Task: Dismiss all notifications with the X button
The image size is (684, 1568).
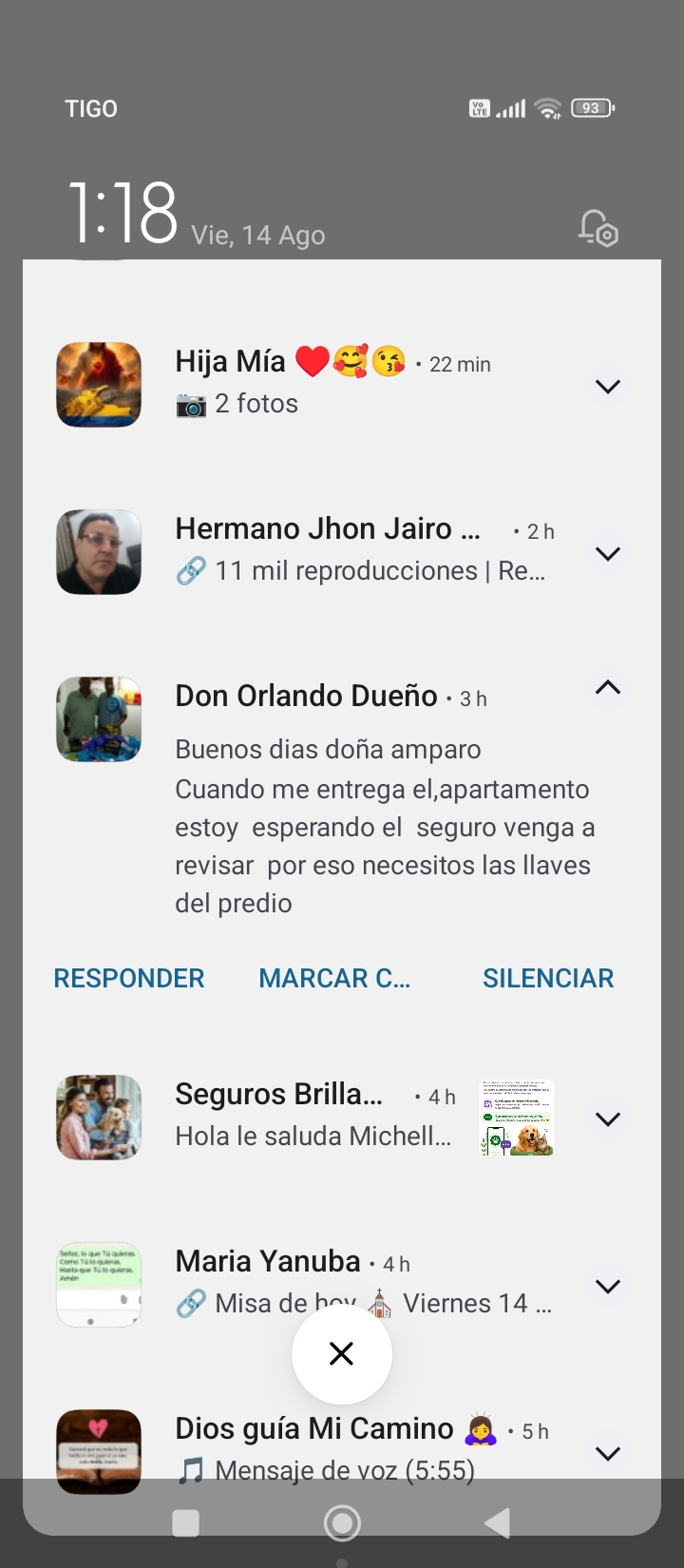Action: tap(342, 1353)
